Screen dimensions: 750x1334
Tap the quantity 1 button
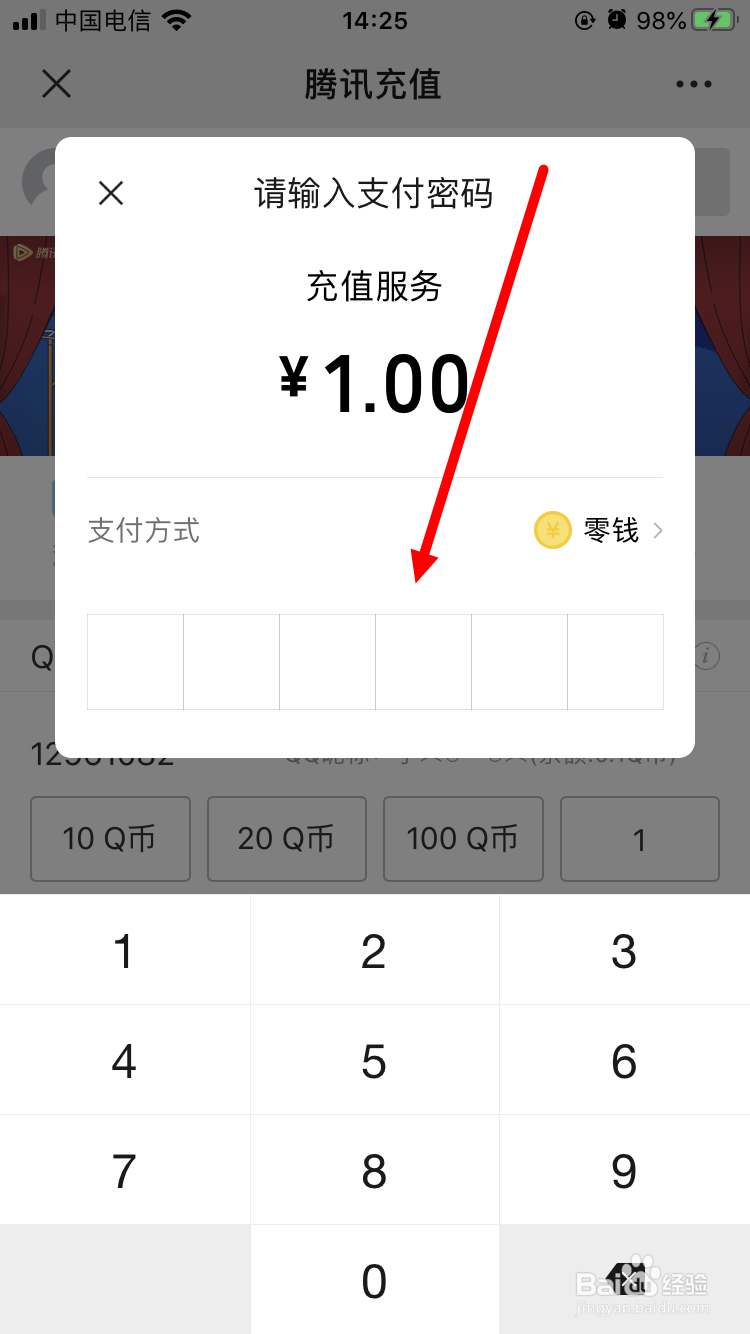(x=640, y=839)
